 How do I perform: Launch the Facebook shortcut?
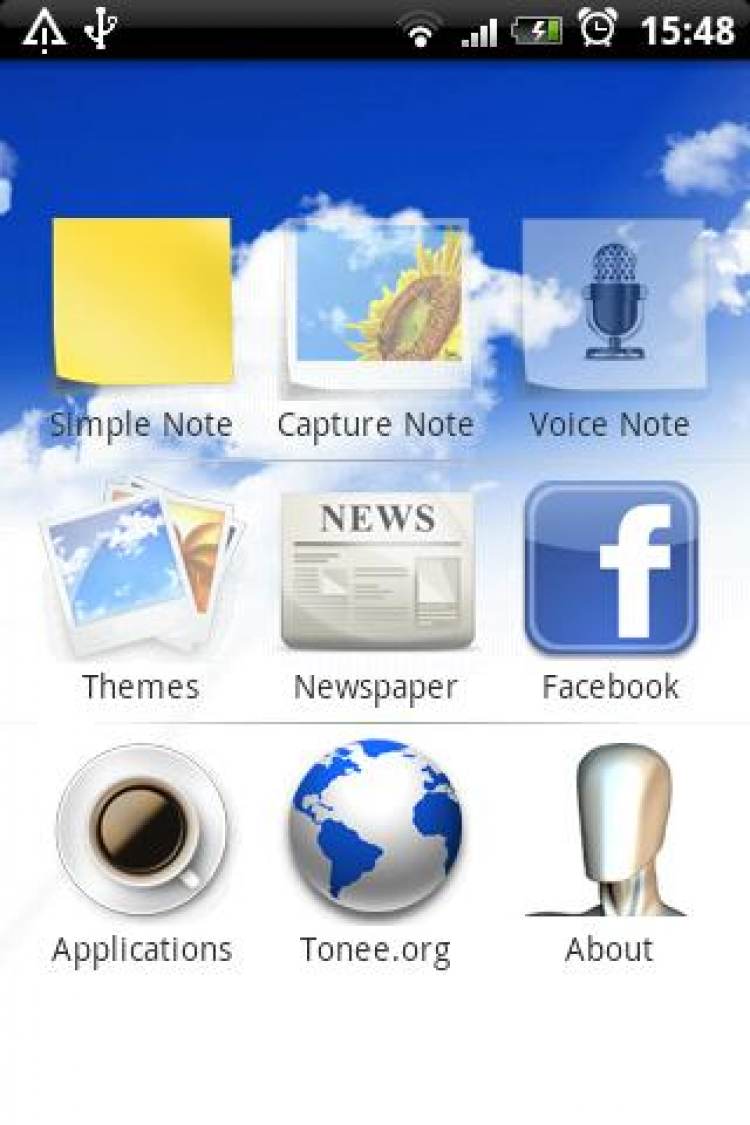point(611,568)
